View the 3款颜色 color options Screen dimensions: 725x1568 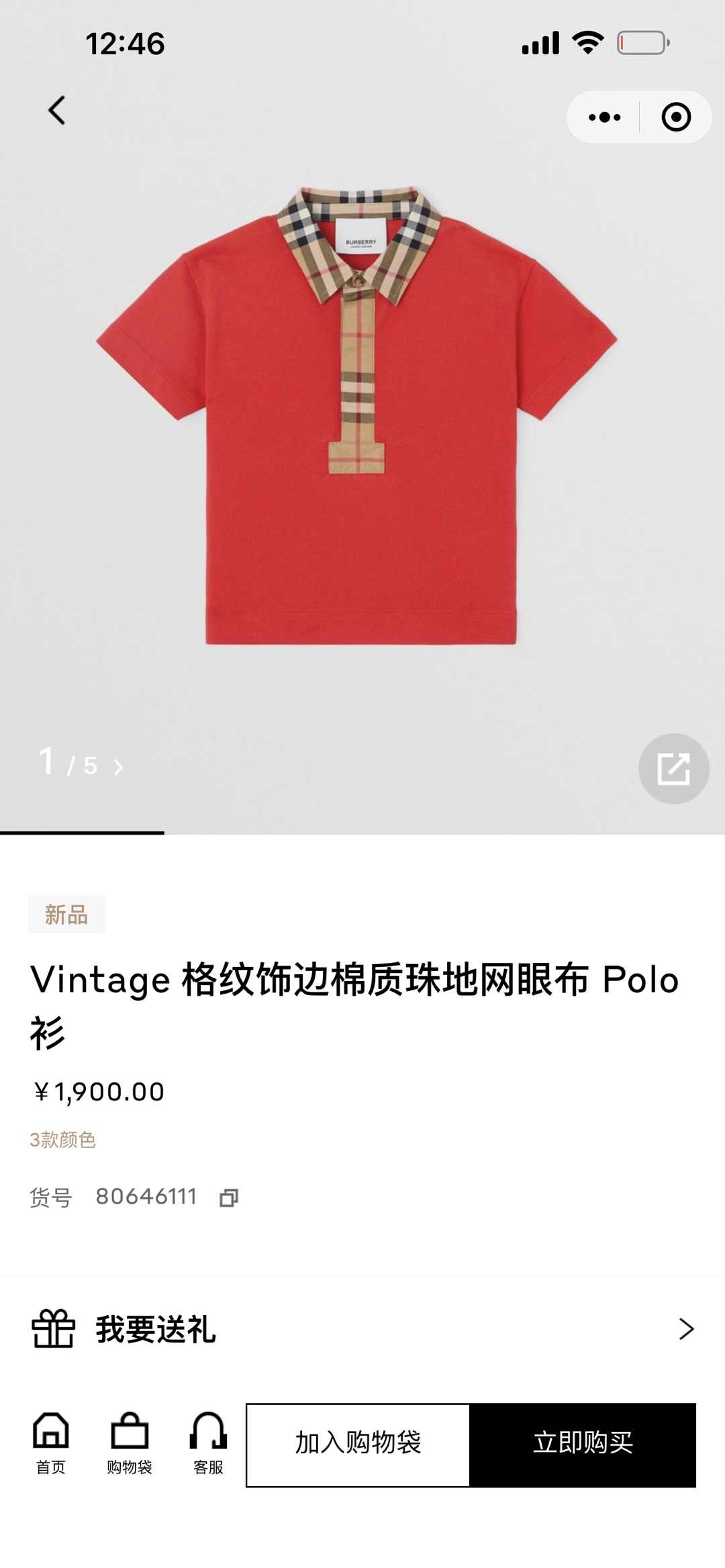(63, 1140)
